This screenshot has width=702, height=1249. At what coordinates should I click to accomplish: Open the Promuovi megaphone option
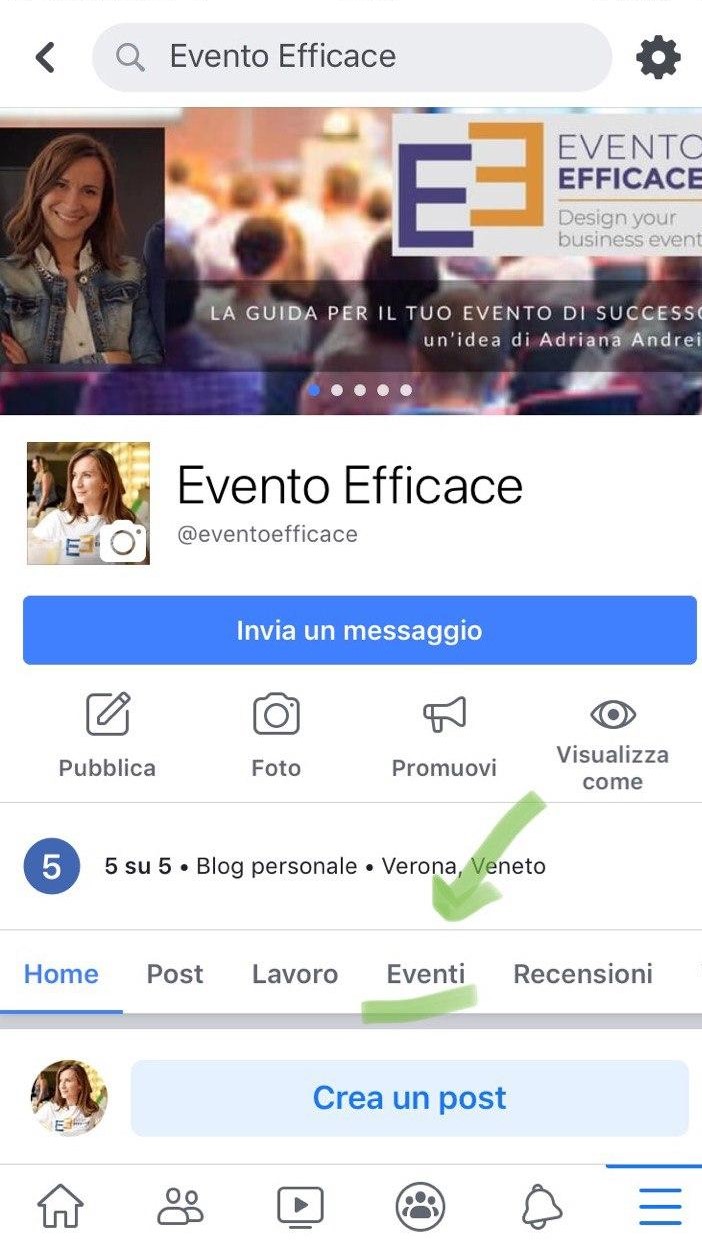point(444,736)
